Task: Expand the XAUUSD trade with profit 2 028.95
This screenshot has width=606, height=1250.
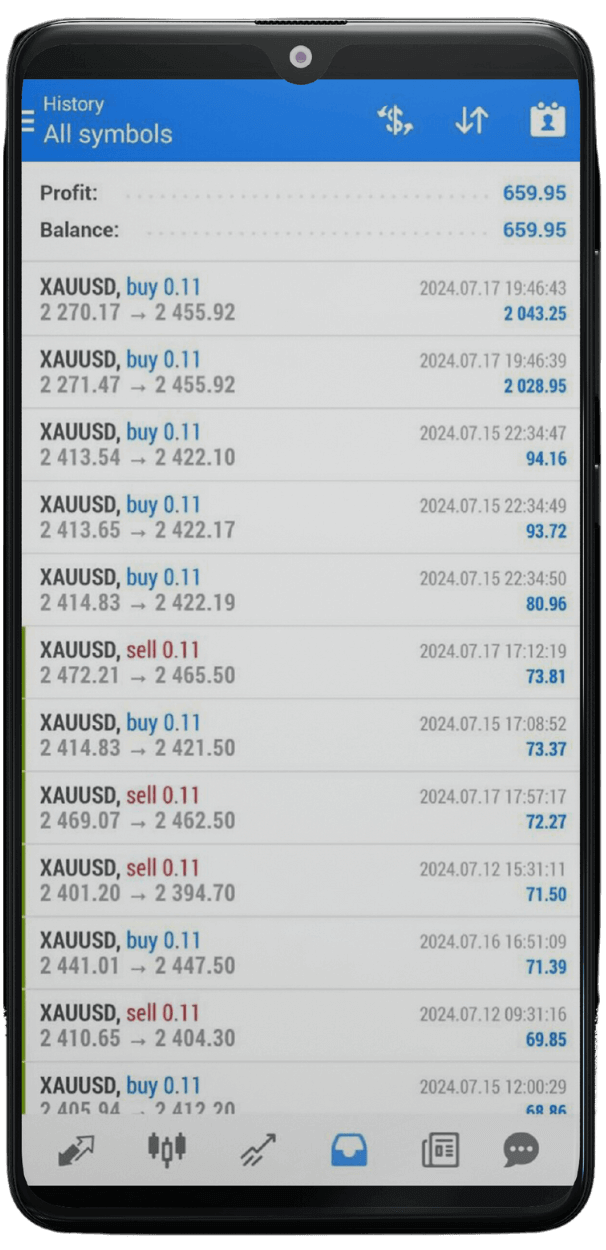Action: pyautogui.click(x=300, y=372)
